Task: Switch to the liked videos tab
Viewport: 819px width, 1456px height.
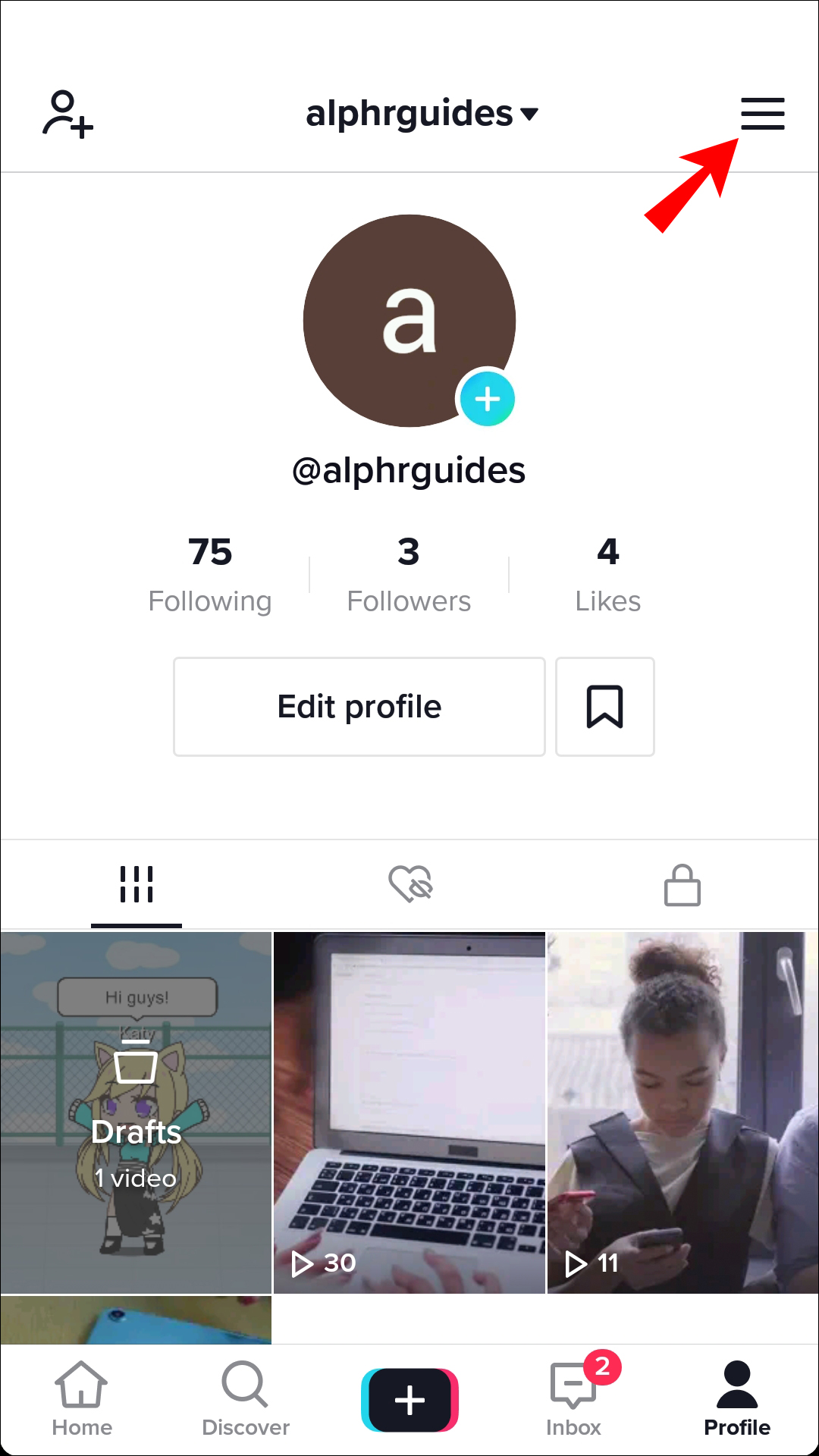Action: [409, 884]
